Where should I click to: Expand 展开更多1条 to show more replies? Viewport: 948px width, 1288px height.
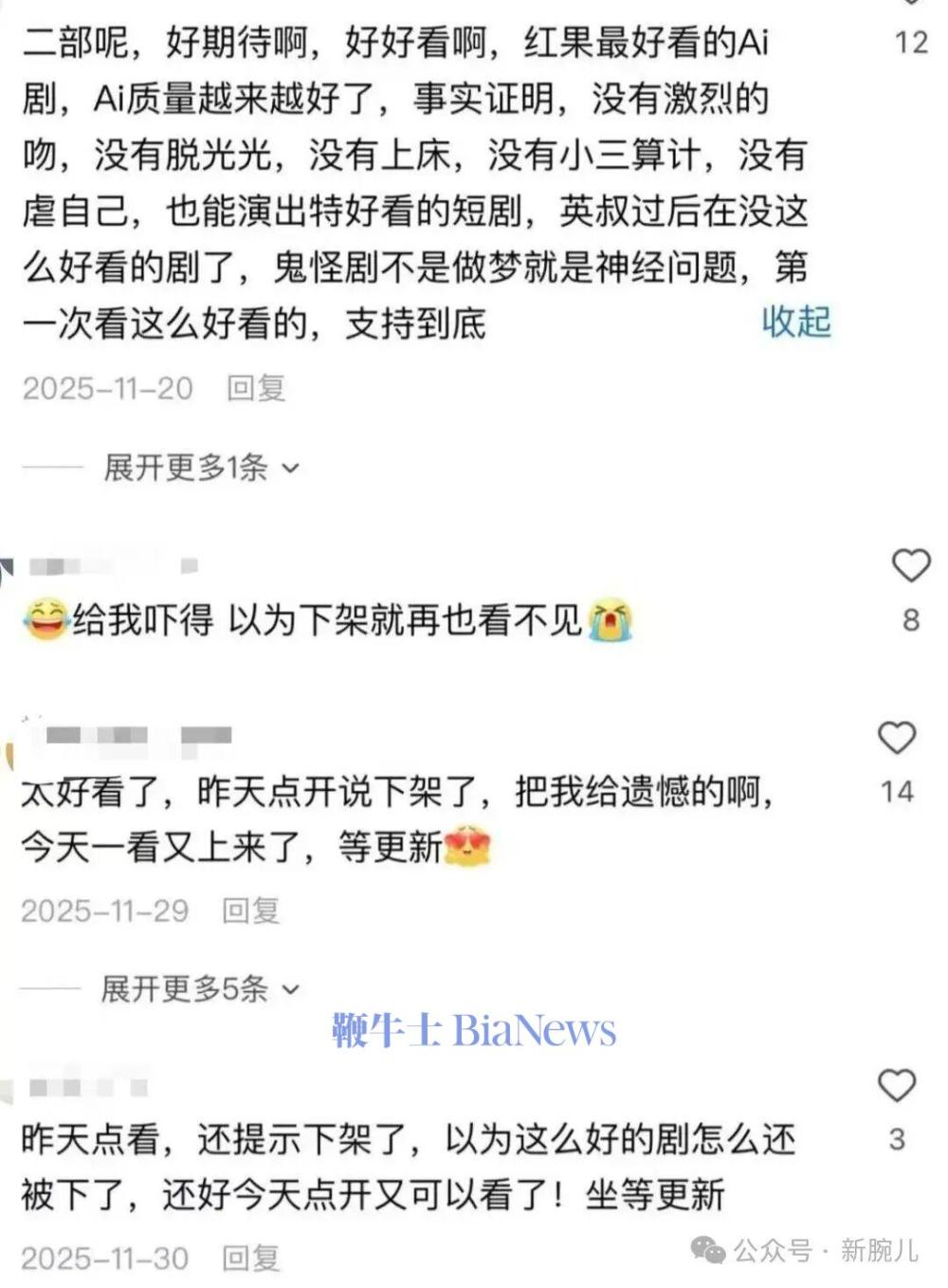pyautogui.click(x=187, y=467)
